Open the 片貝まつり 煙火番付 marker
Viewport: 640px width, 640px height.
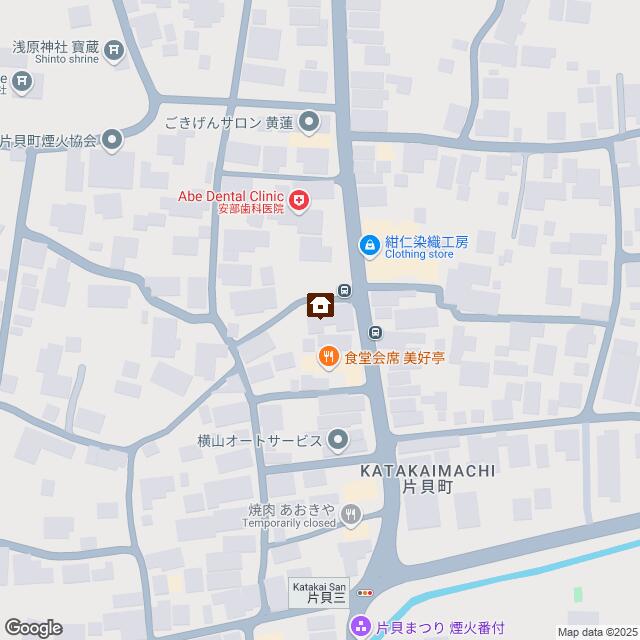360,627
